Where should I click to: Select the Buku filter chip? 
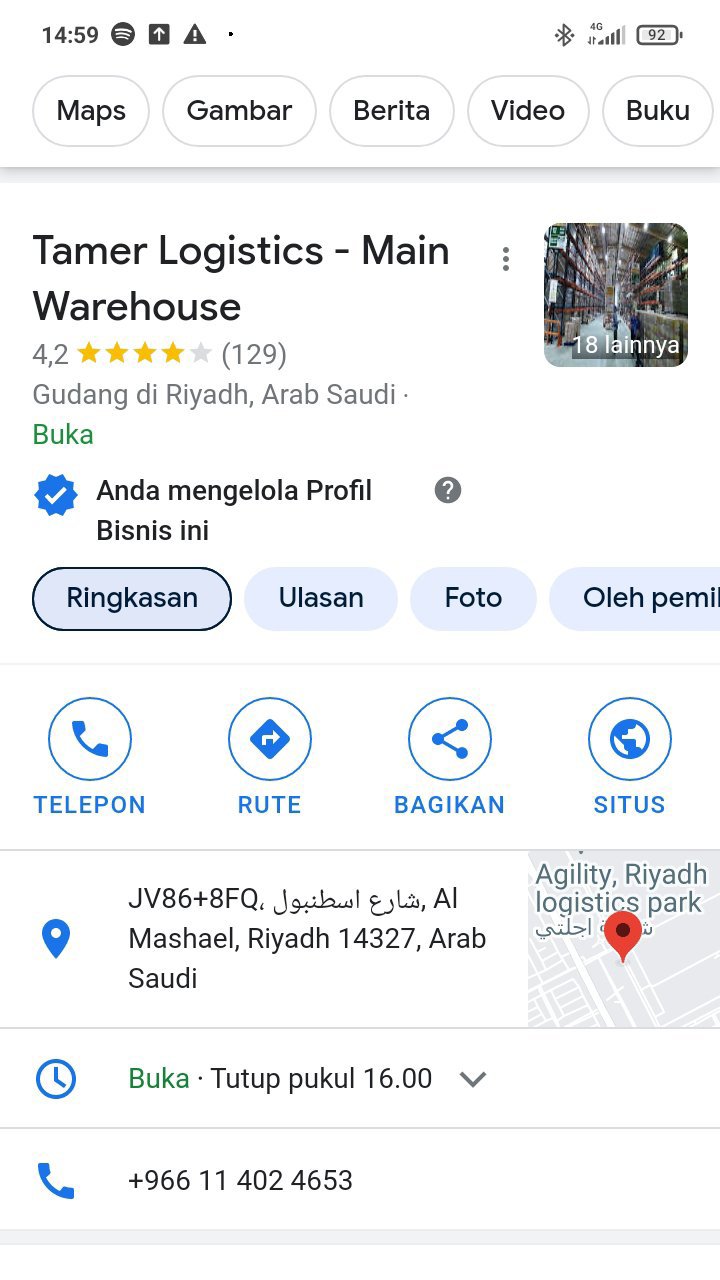[657, 111]
